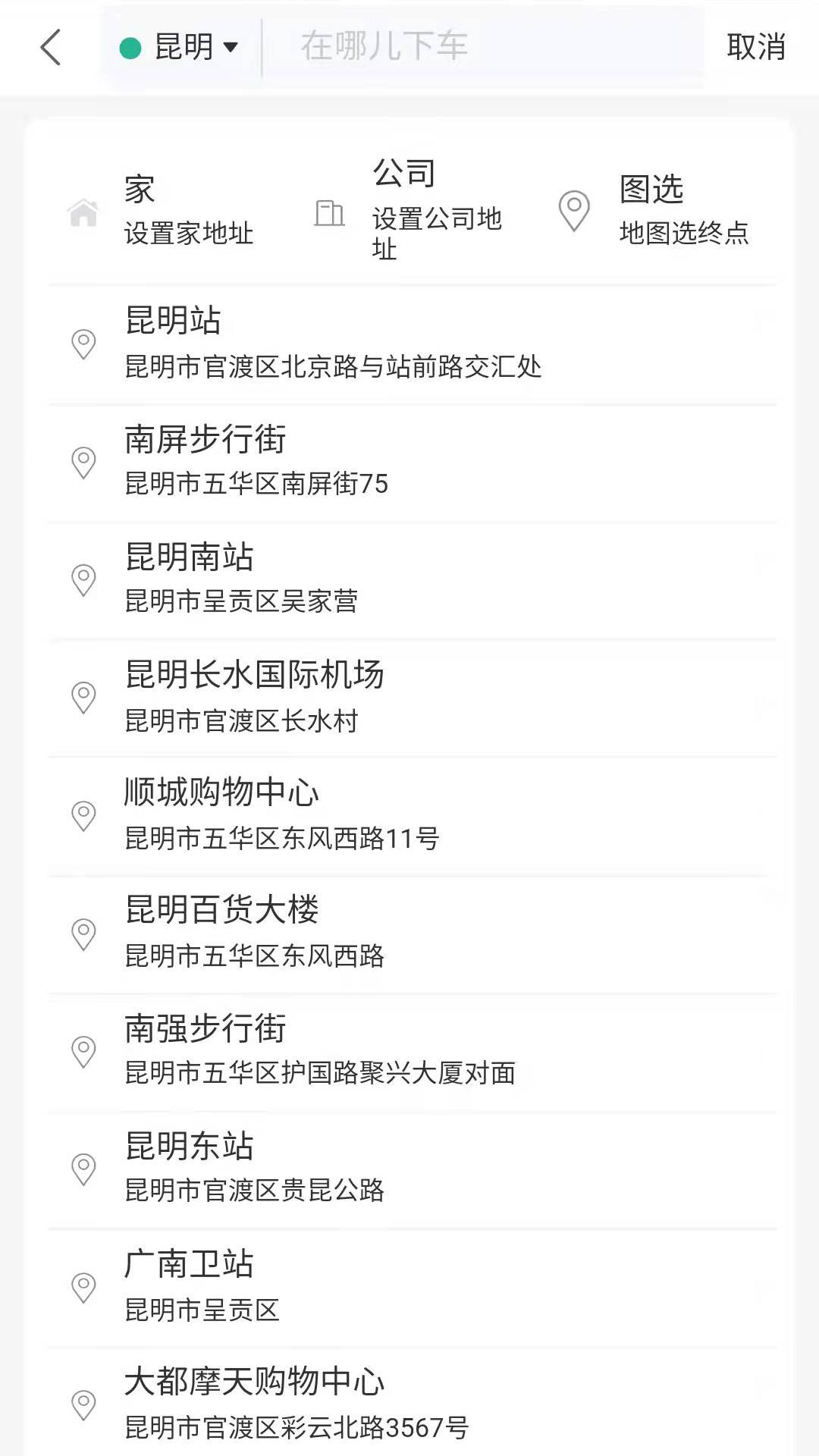Click the green dot in the city selector
Image resolution: width=819 pixels, height=1456 pixels.
coord(132,47)
